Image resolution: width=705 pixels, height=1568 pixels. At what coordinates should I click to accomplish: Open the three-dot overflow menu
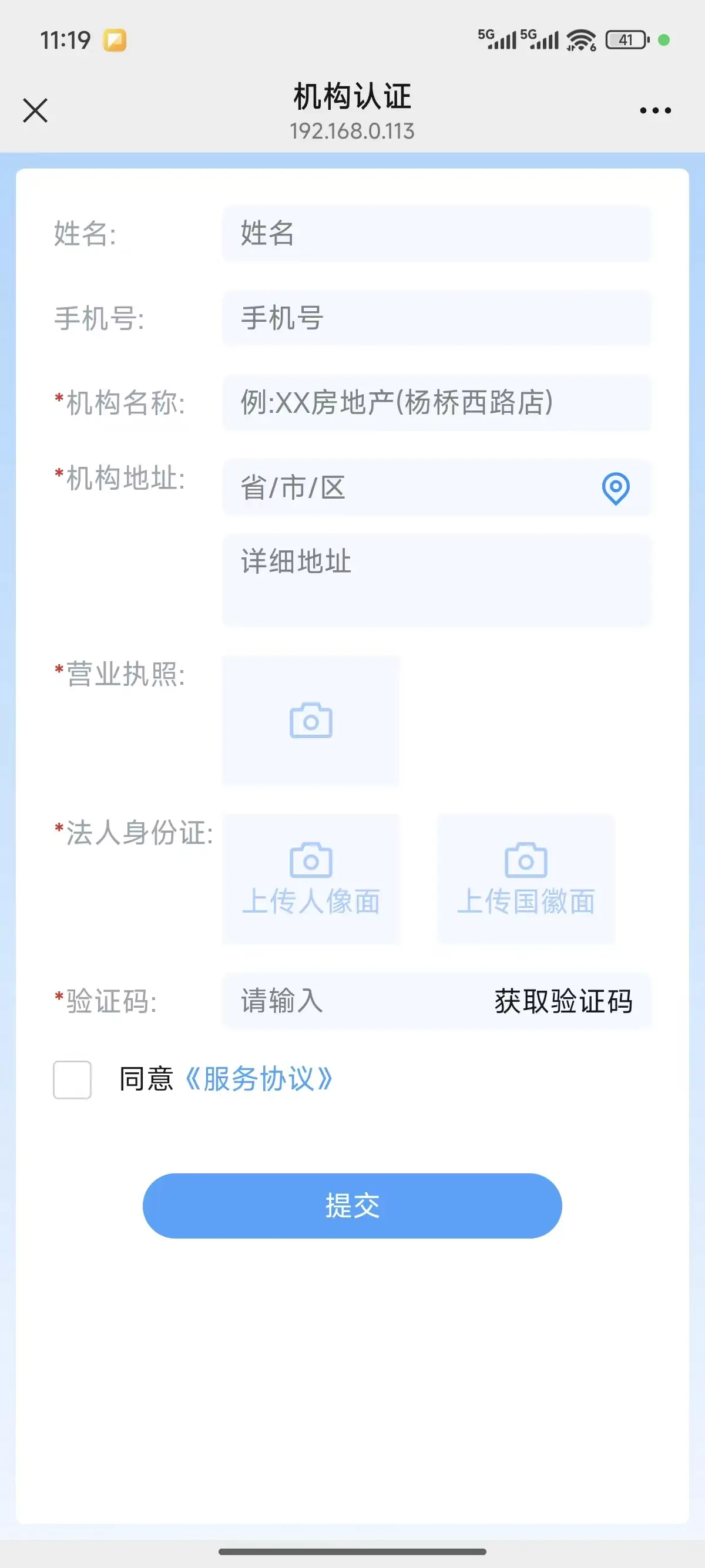pos(655,110)
